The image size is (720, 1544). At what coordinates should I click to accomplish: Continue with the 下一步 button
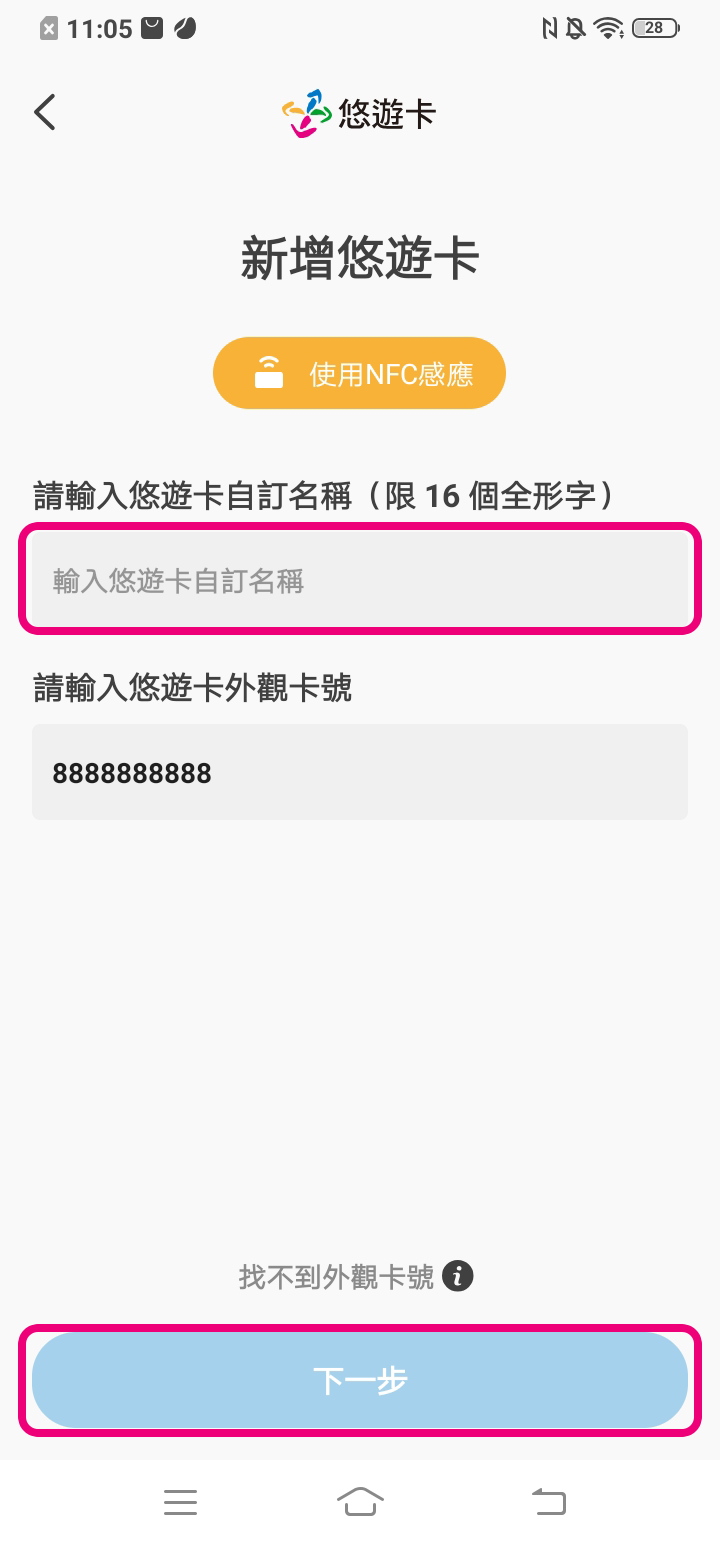(x=359, y=1380)
